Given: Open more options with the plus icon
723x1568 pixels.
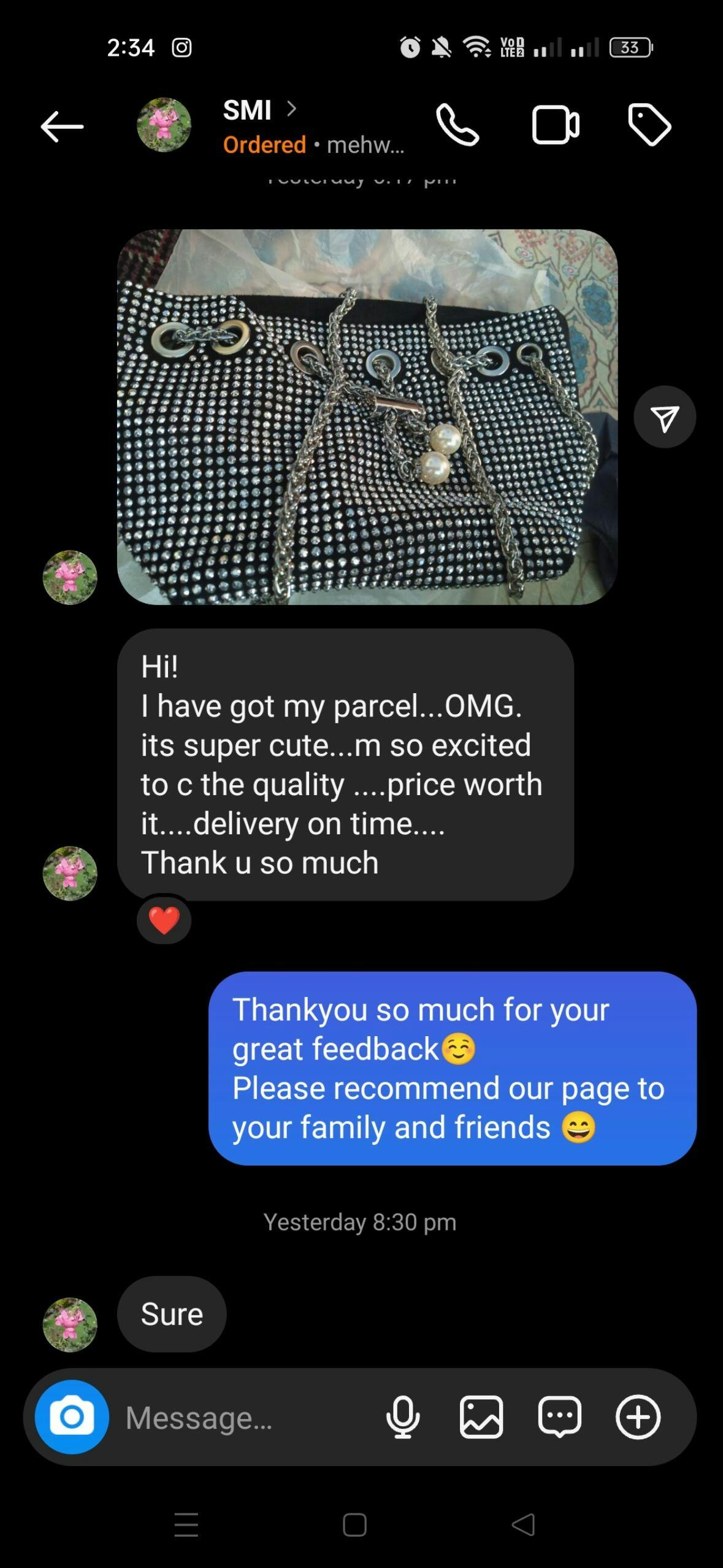Looking at the screenshot, I should click(x=638, y=1416).
